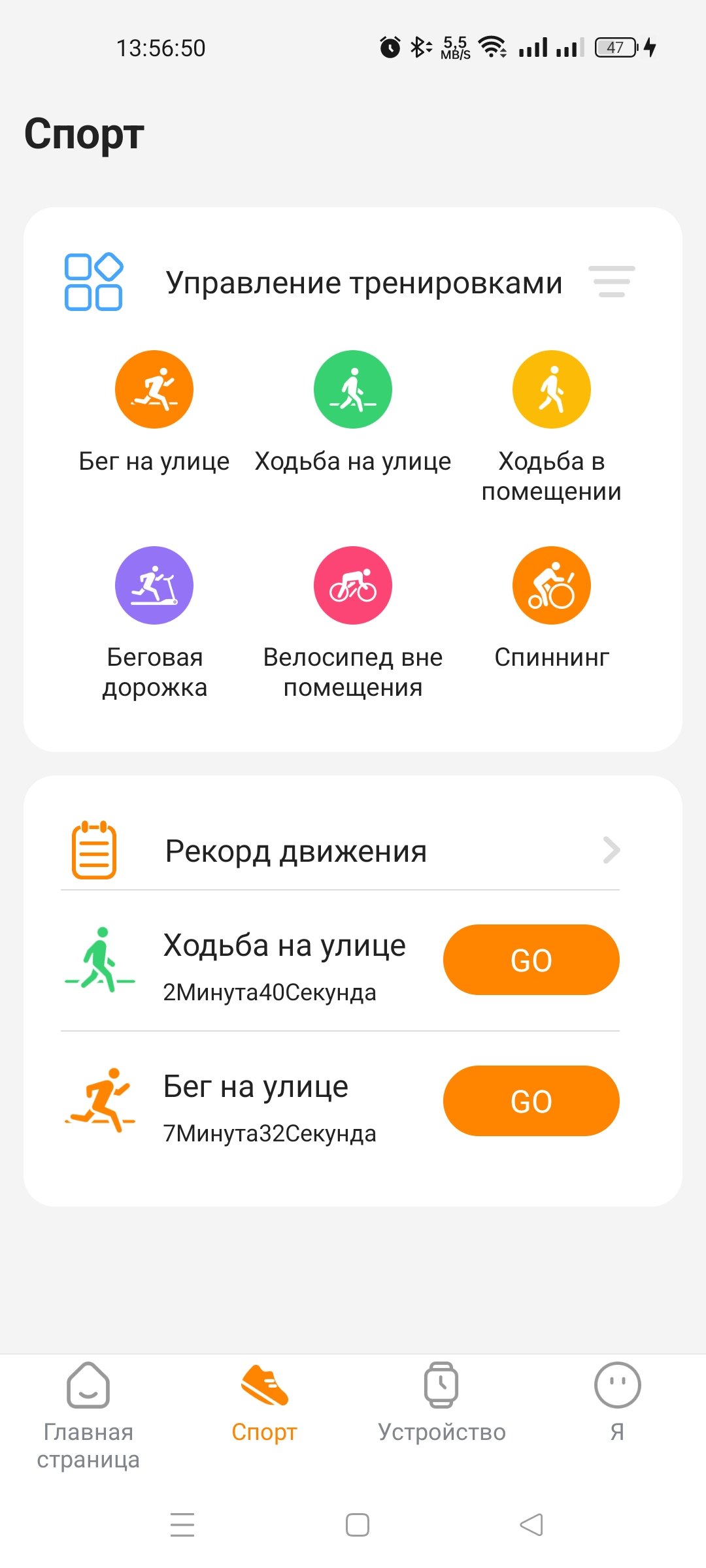Tap GO next to Бег на улице record
Viewport: 706px width, 1568px height.
pos(531,1101)
